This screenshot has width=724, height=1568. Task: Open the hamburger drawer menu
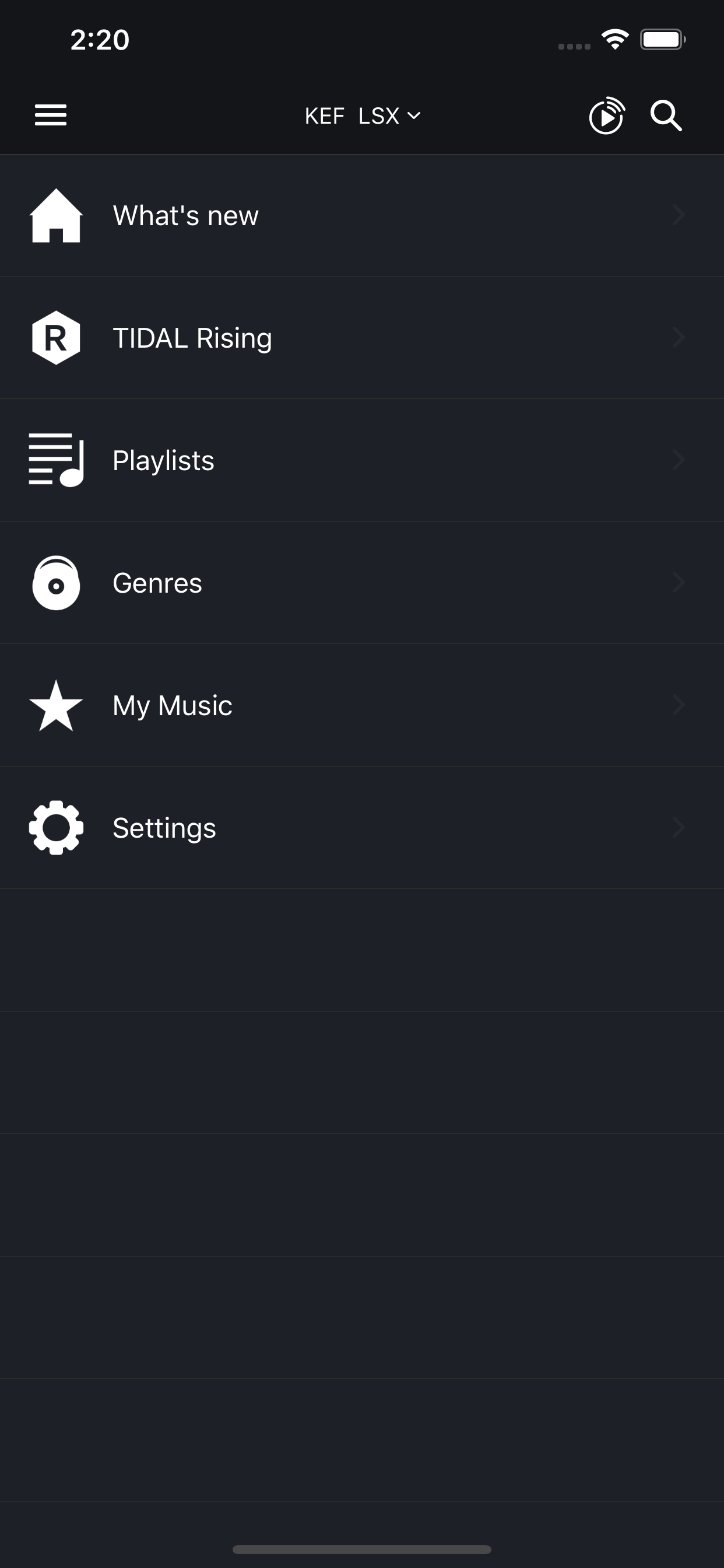coord(51,115)
